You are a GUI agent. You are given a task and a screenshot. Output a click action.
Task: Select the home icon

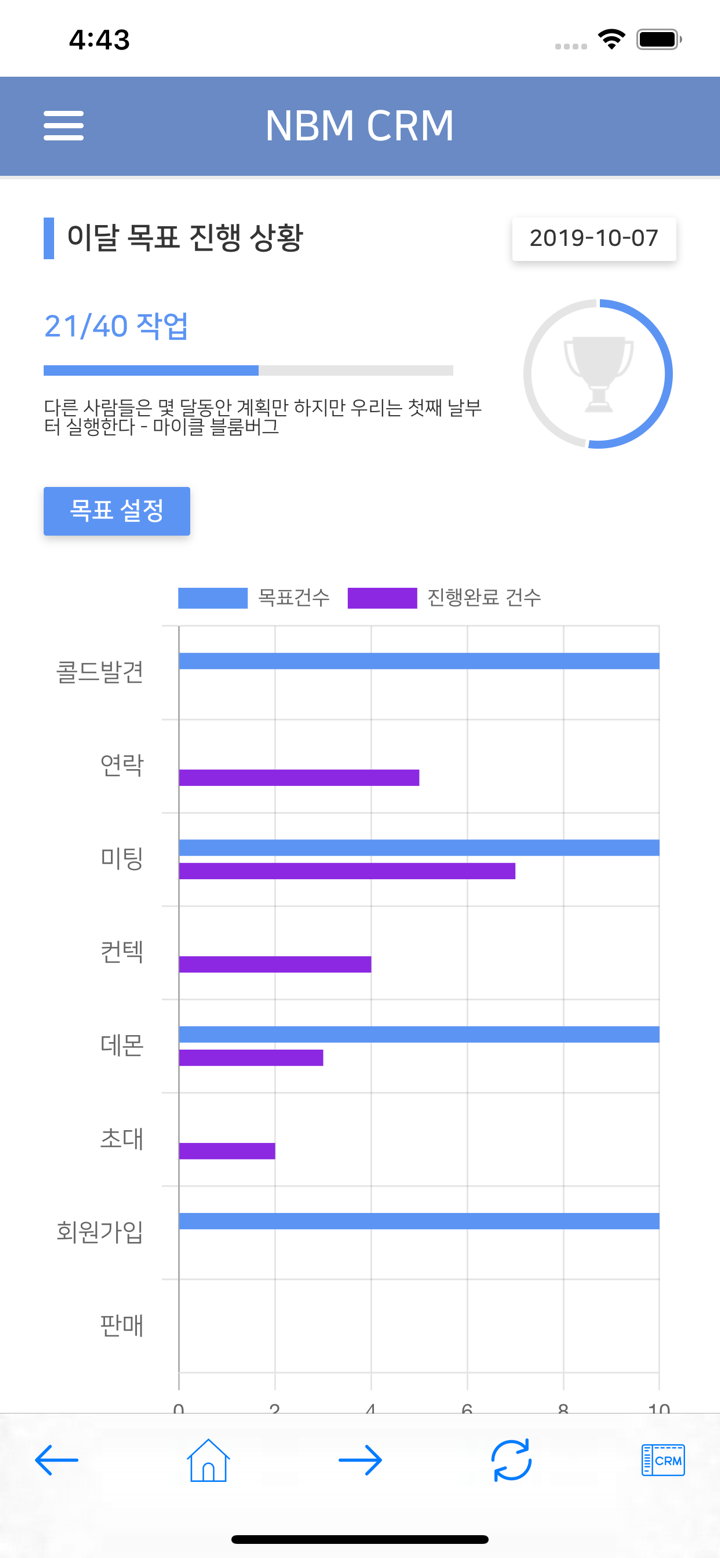click(x=207, y=1459)
